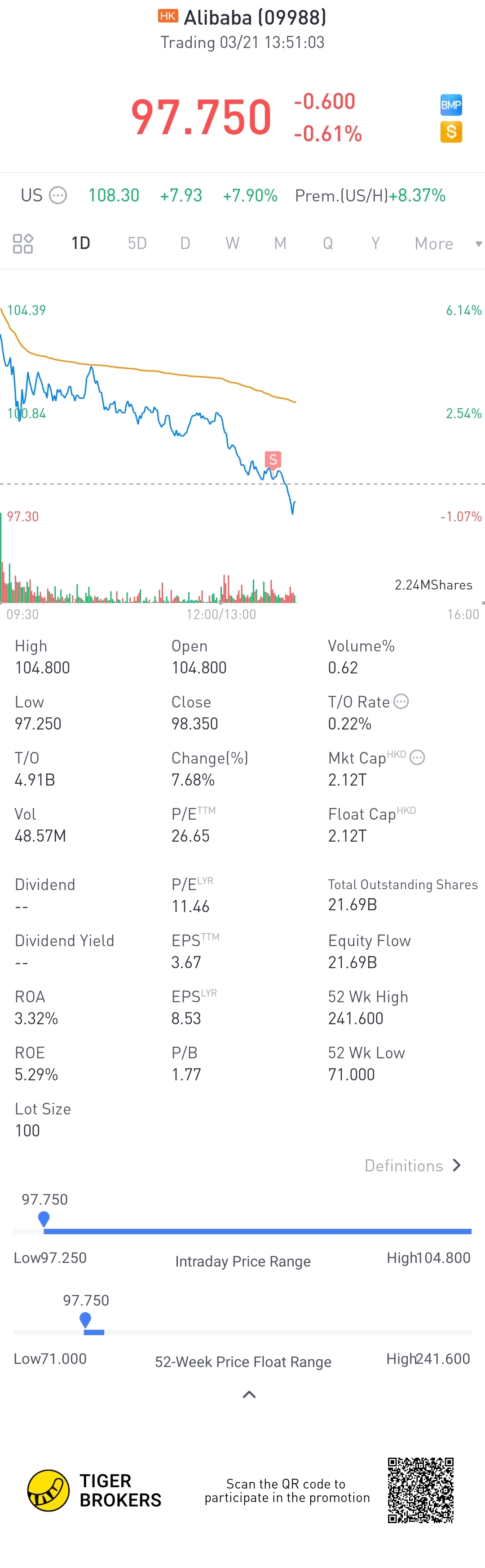
Task: Select the 1D chart tab
Action: pos(80,244)
